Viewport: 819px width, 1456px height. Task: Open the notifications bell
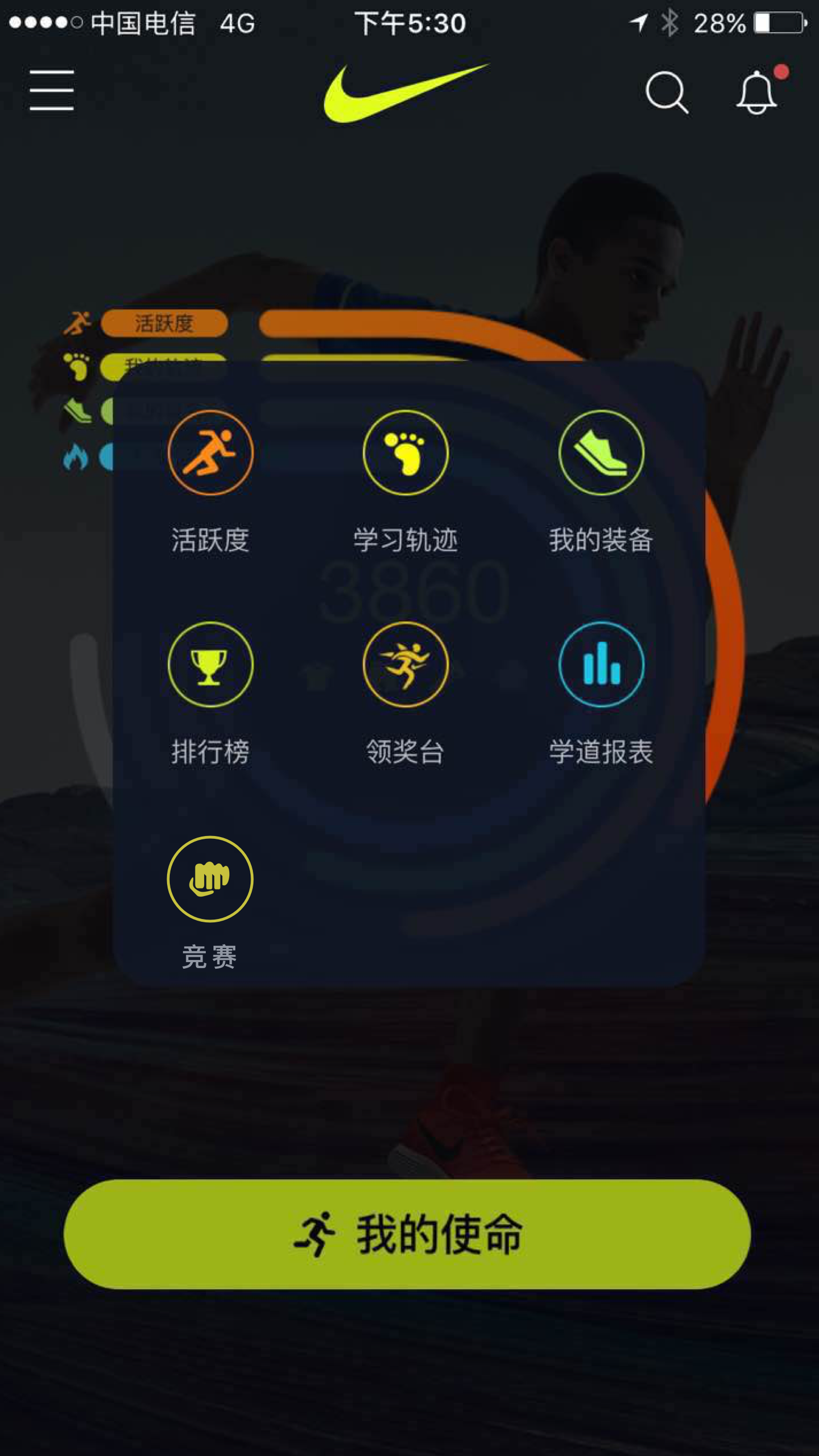[757, 92]
